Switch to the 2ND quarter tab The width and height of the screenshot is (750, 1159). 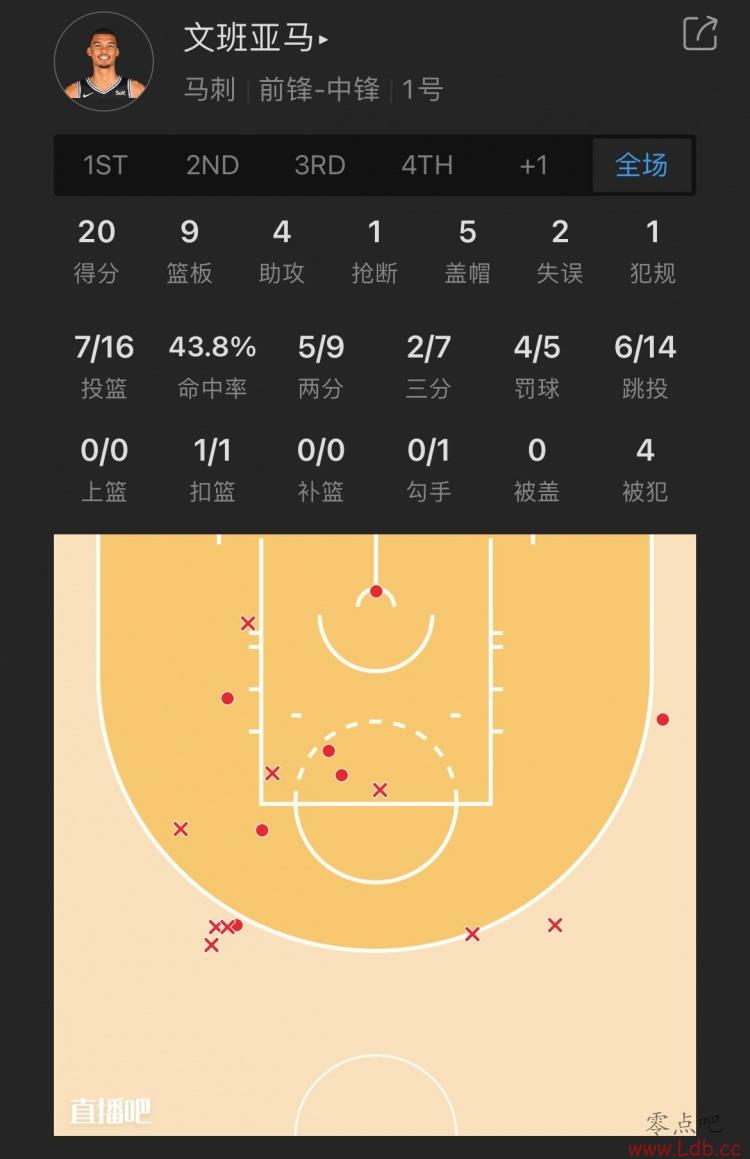click(x=212, y=165)
